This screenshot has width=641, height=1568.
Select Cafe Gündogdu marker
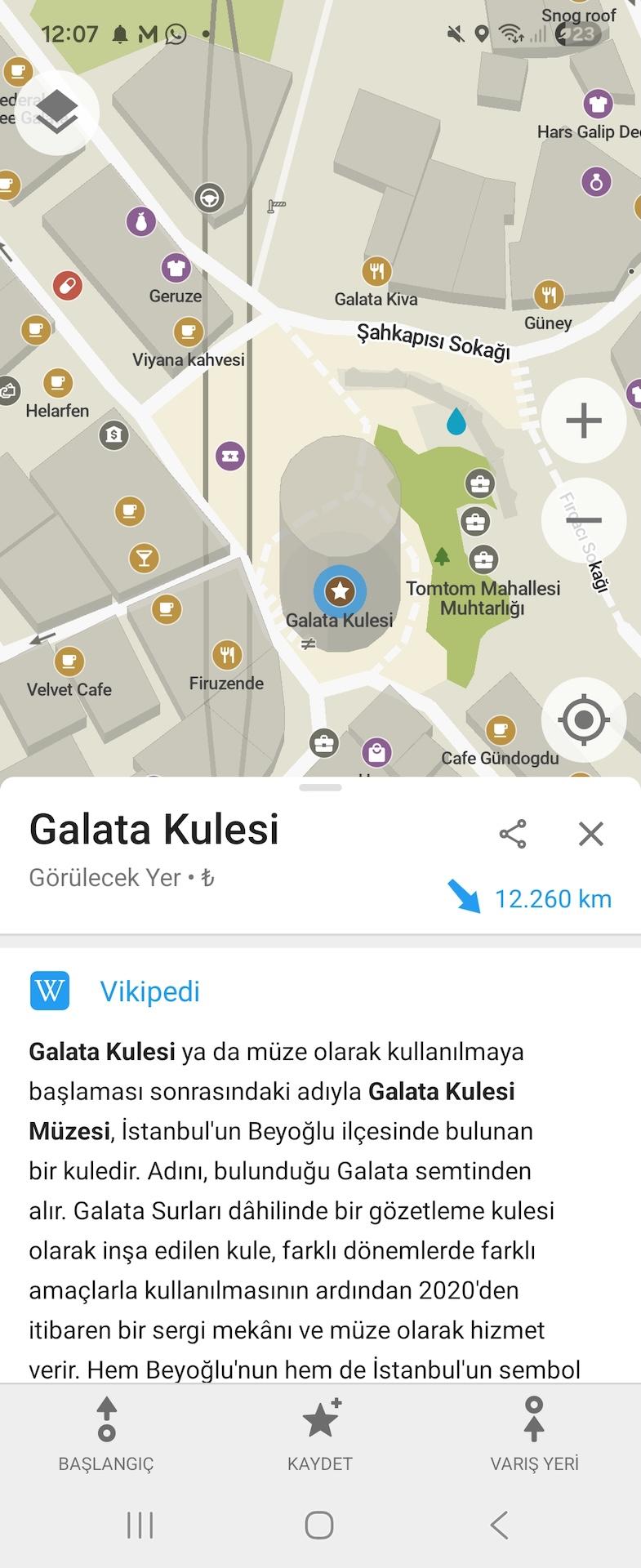tap(501, 729)
